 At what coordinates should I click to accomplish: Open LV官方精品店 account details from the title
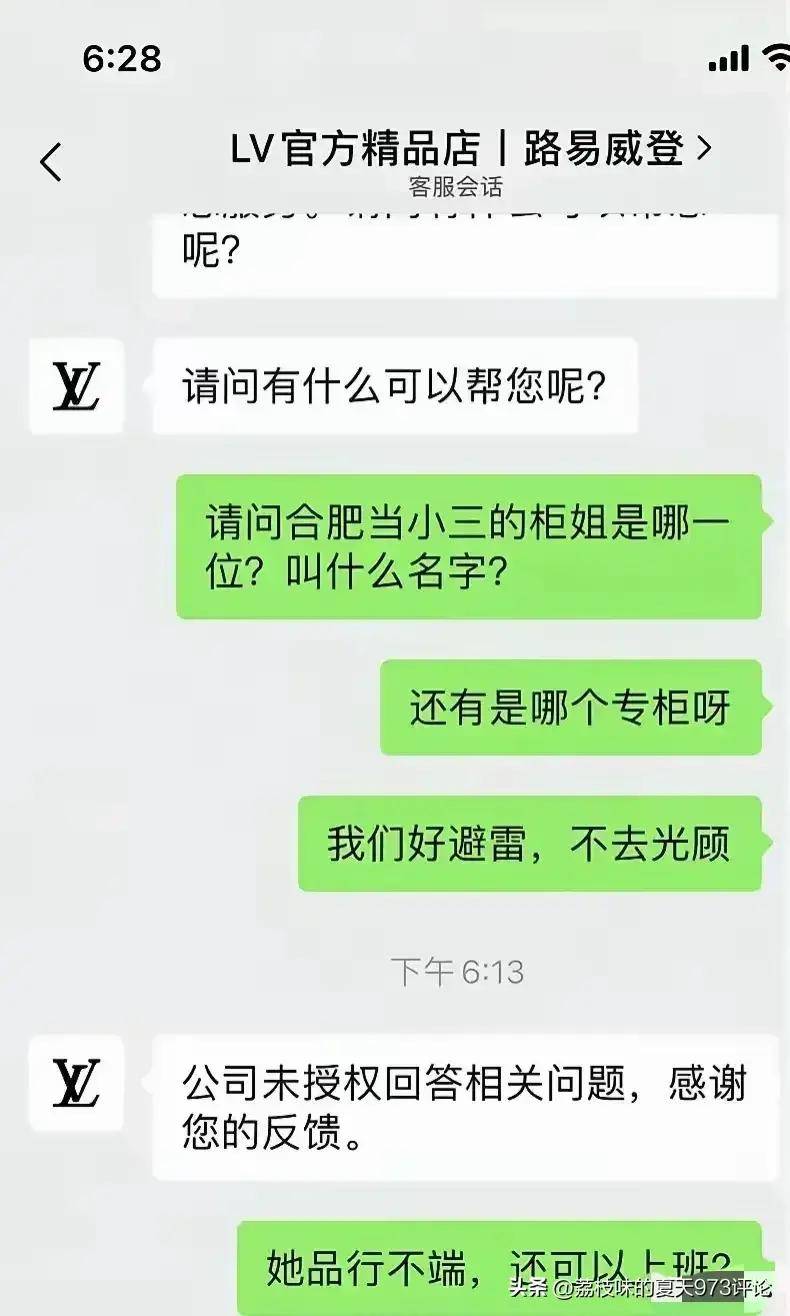point(470,150)
